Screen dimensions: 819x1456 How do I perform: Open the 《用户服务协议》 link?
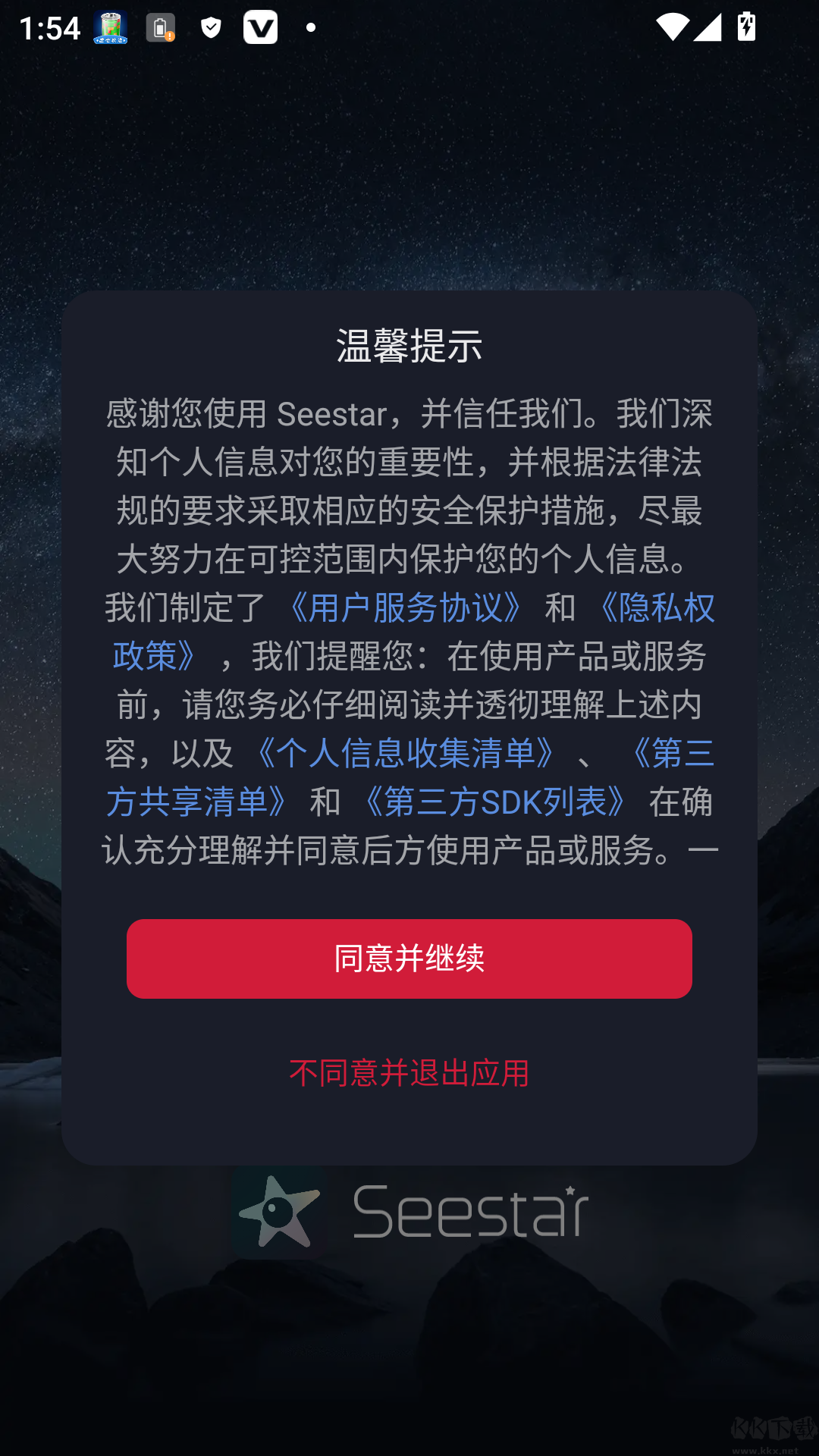tap(405, 608)
